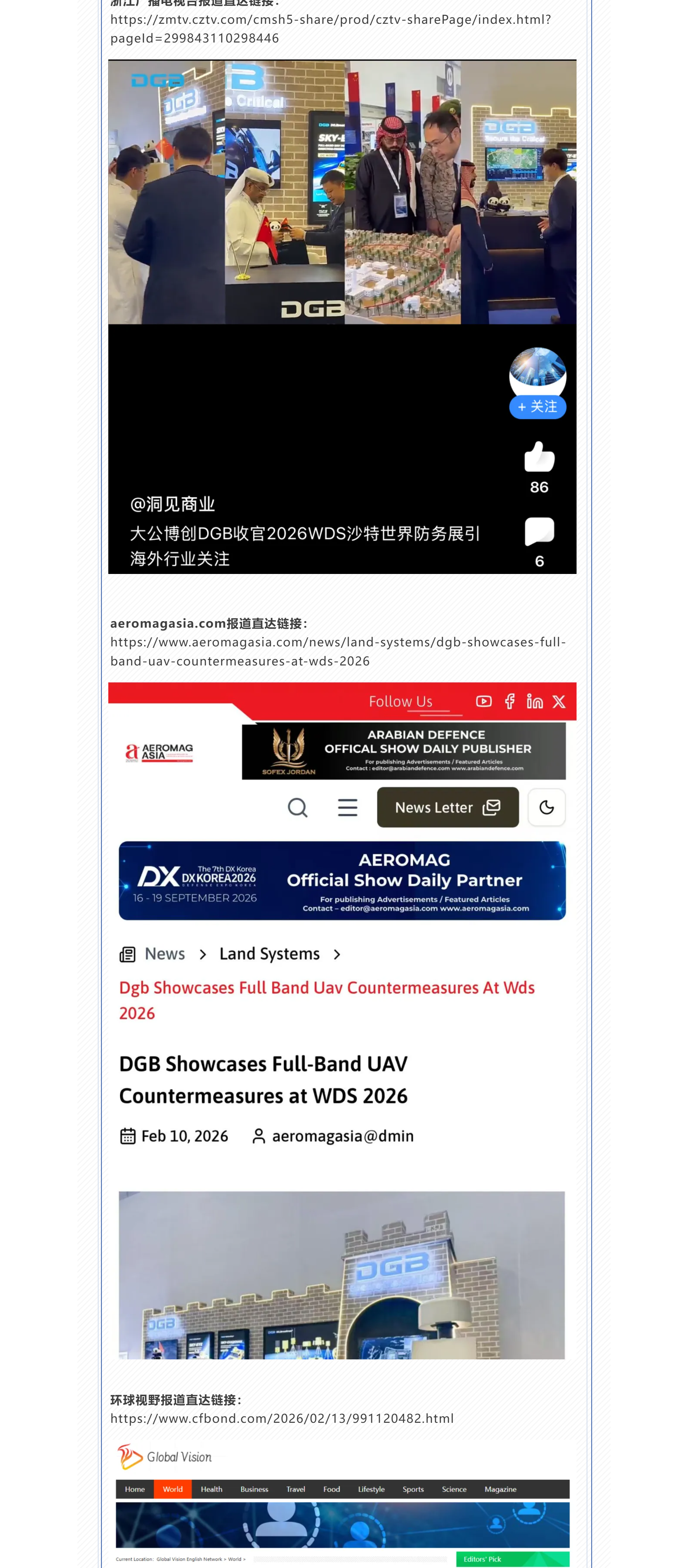Expand the hamburger menu on Aeromag Asia
Image resolution: width=688 pixels, height=1568 pixels.
pos(347,808)
